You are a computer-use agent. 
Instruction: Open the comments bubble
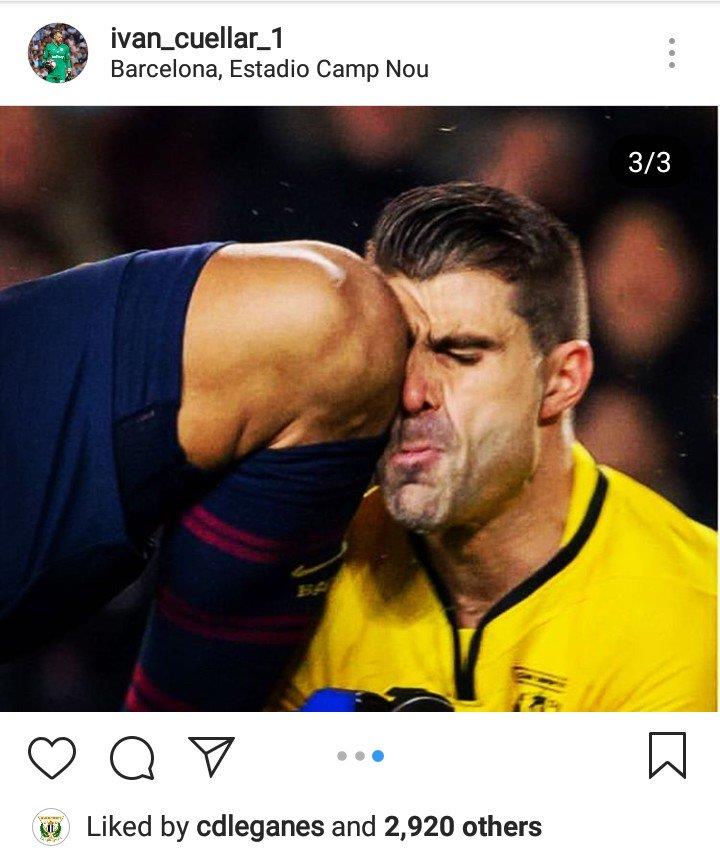point(132,758)
